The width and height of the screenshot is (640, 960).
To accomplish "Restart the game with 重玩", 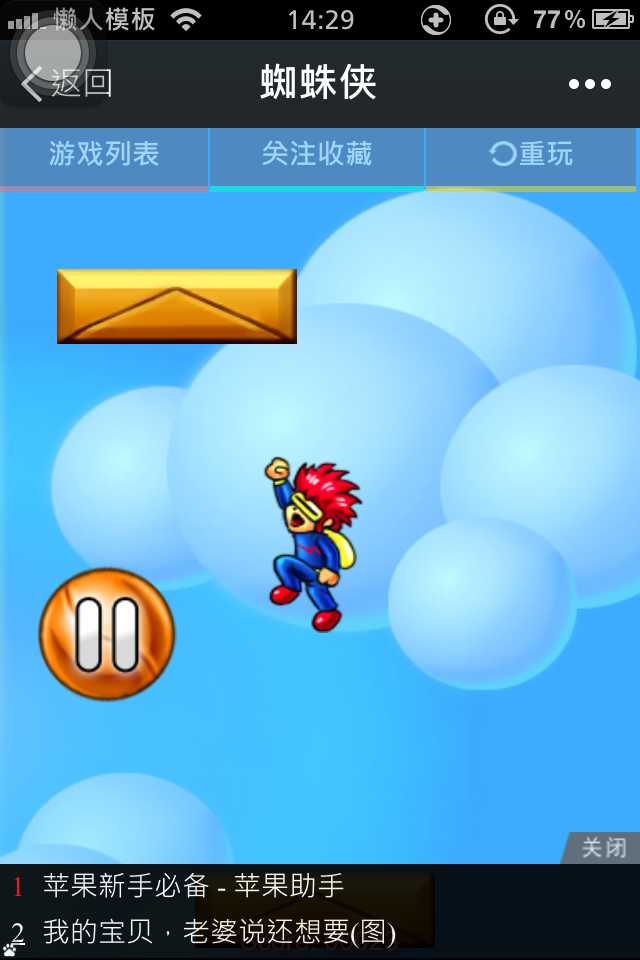I will (531, 154).
